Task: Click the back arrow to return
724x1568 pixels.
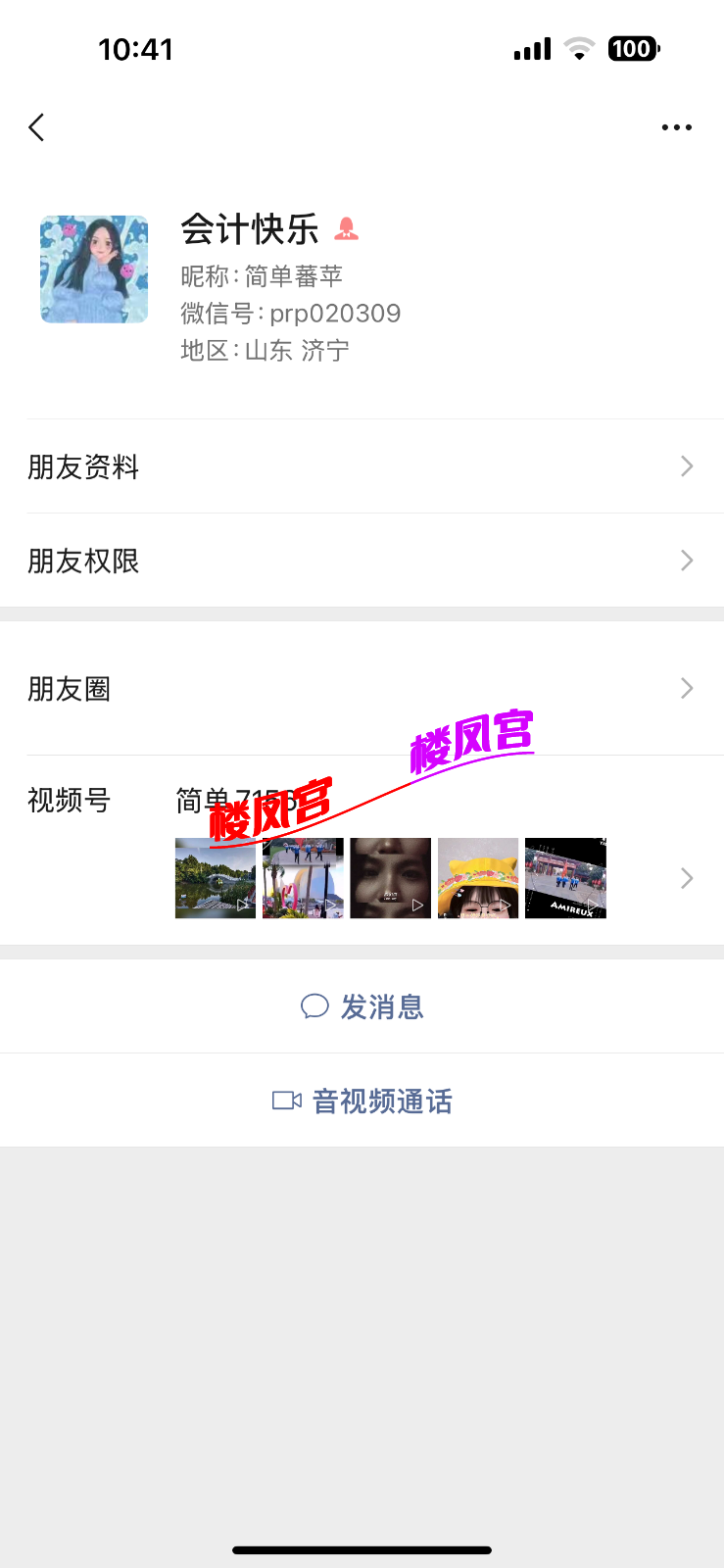Action: coord(36,126)
